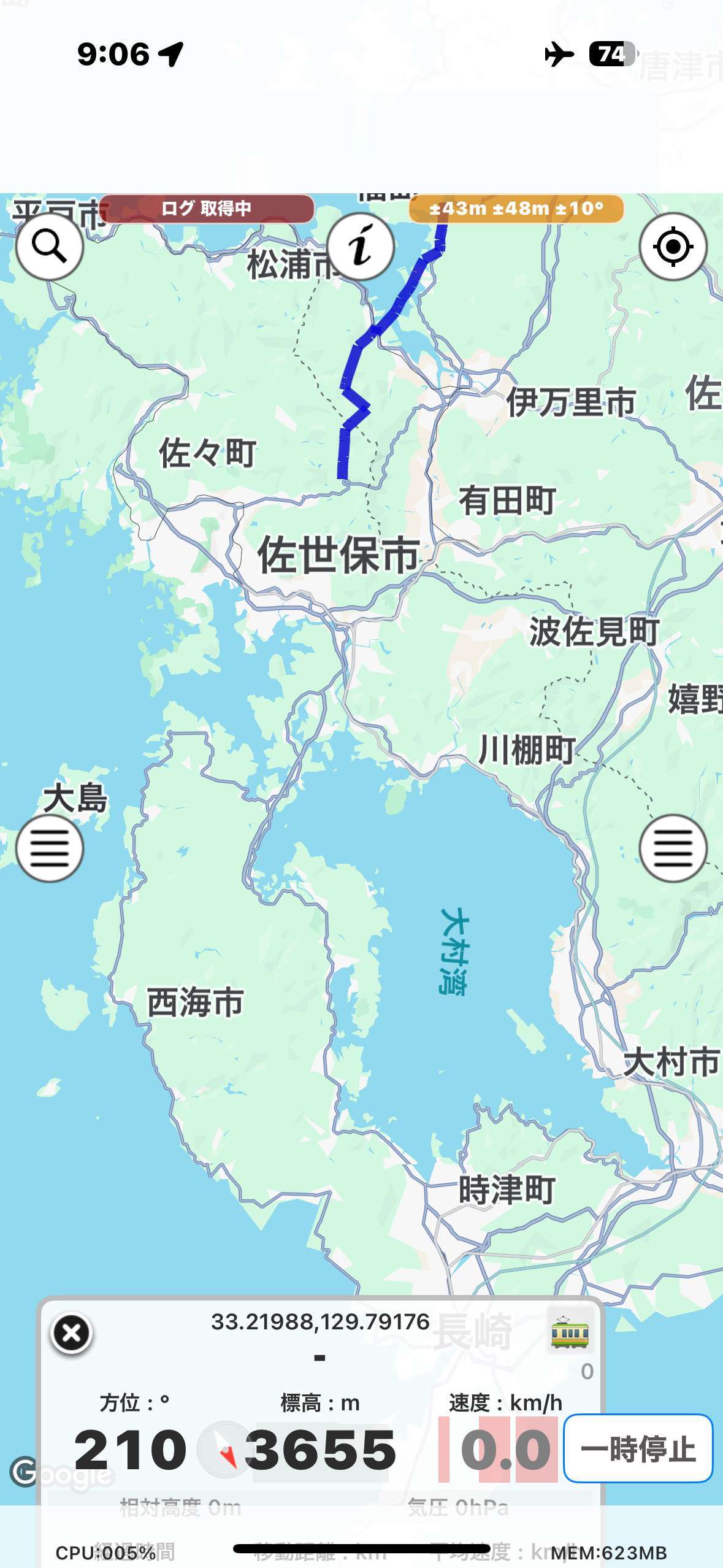Image resolution: width=723 pixels, height=1568 pixels.
Task: Tap the ログ取得中 status badge
Action: pos(206,209)
